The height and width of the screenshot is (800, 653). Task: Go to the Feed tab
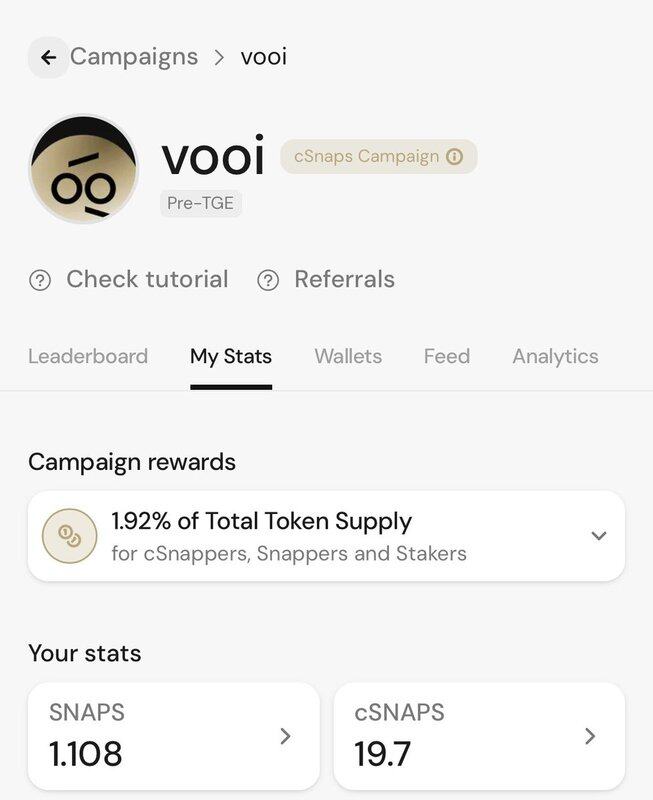pyautogui.click(x=446, y=357)
